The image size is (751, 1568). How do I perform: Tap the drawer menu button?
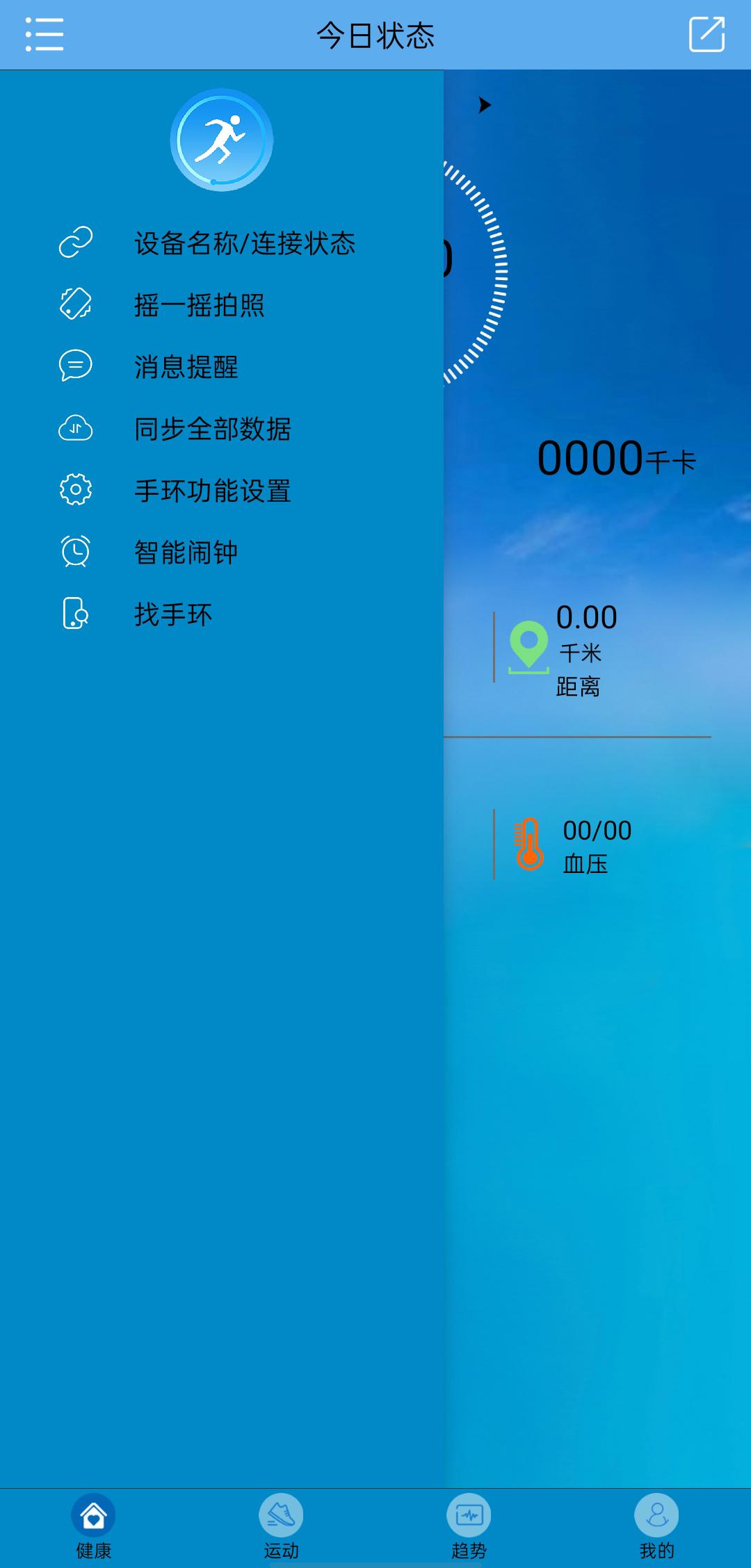[45, 35]
